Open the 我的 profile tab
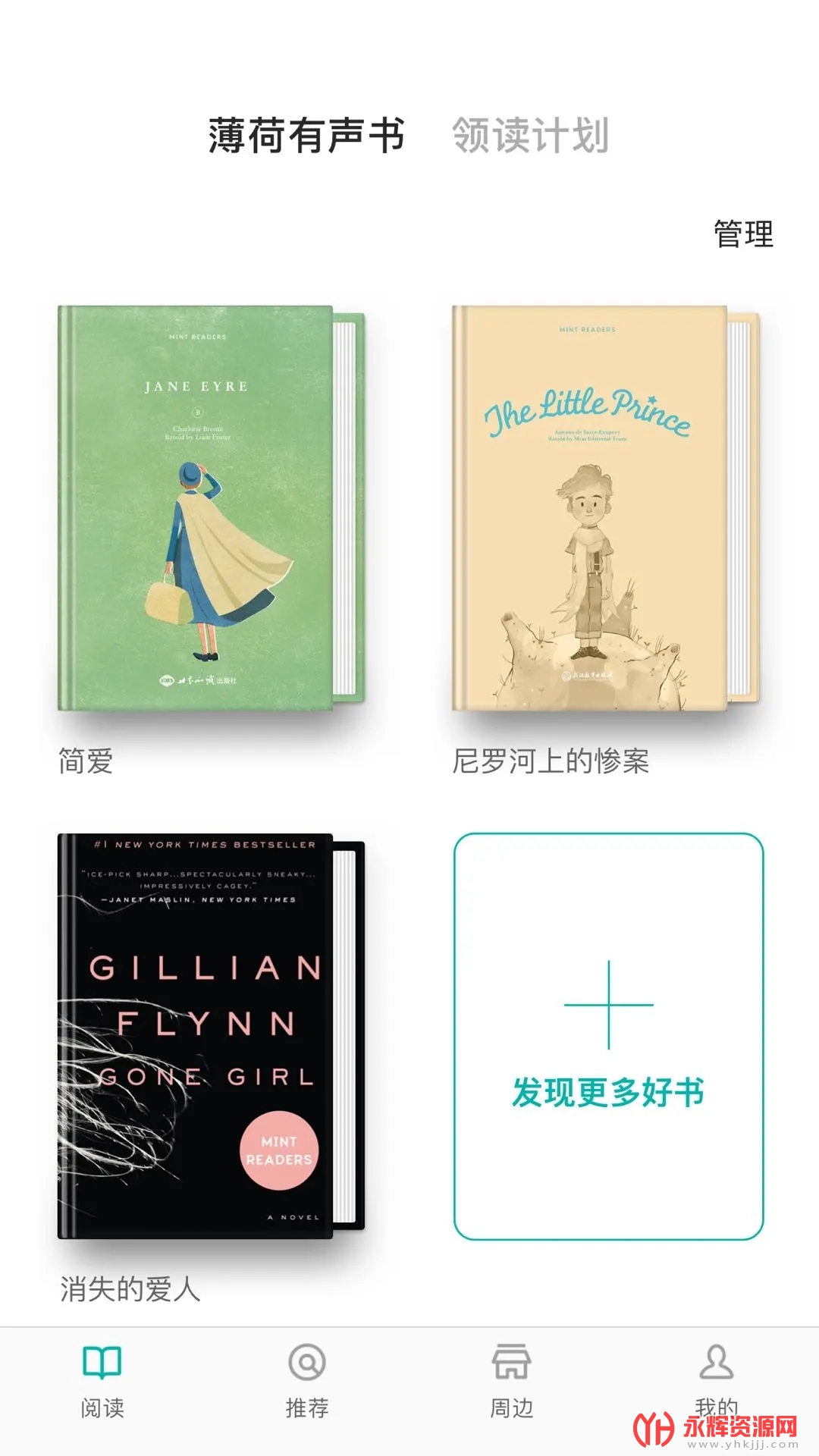 pyautogui.click(x=717, y=1380)
